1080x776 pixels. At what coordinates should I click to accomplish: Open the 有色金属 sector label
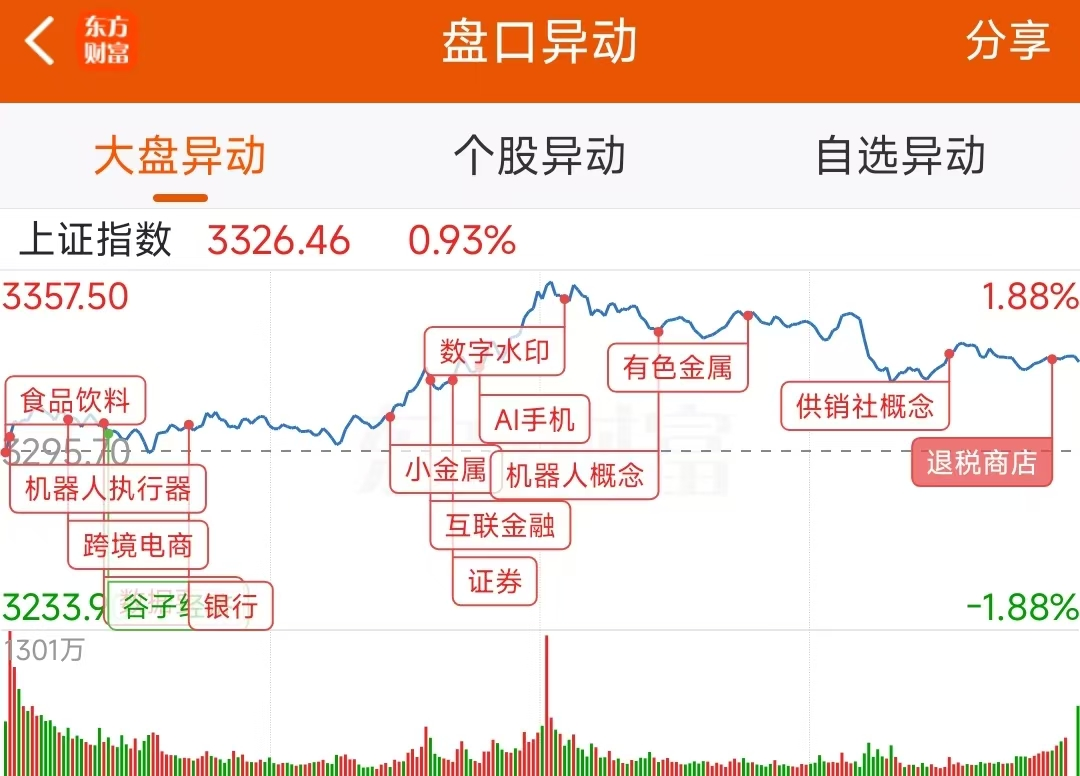(x=677, y=368)
